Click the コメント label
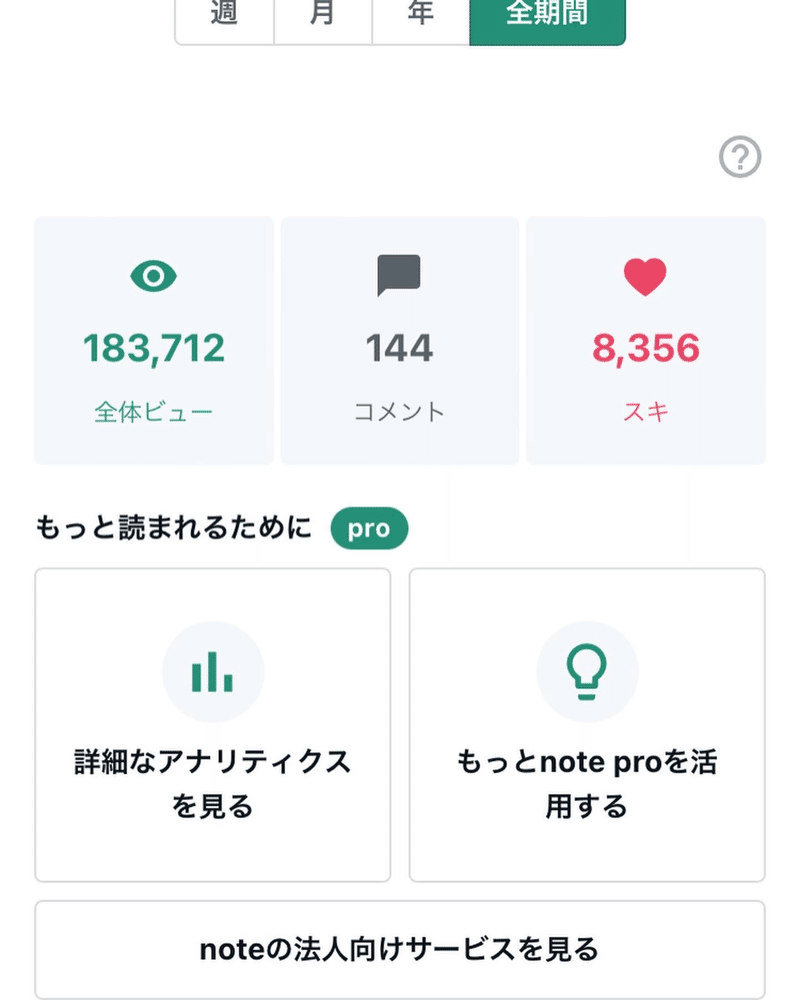800x1000 pixels. click(x=397, y=409)
